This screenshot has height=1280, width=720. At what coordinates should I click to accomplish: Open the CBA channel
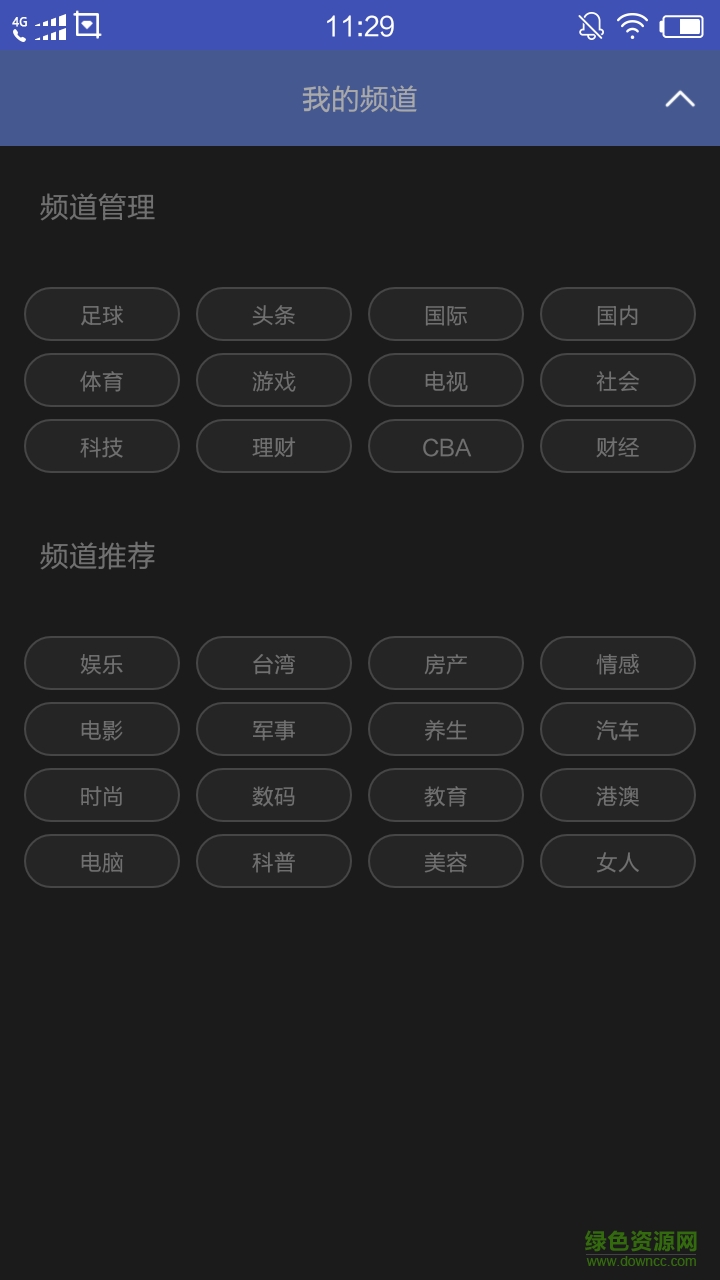pos(446,447)
